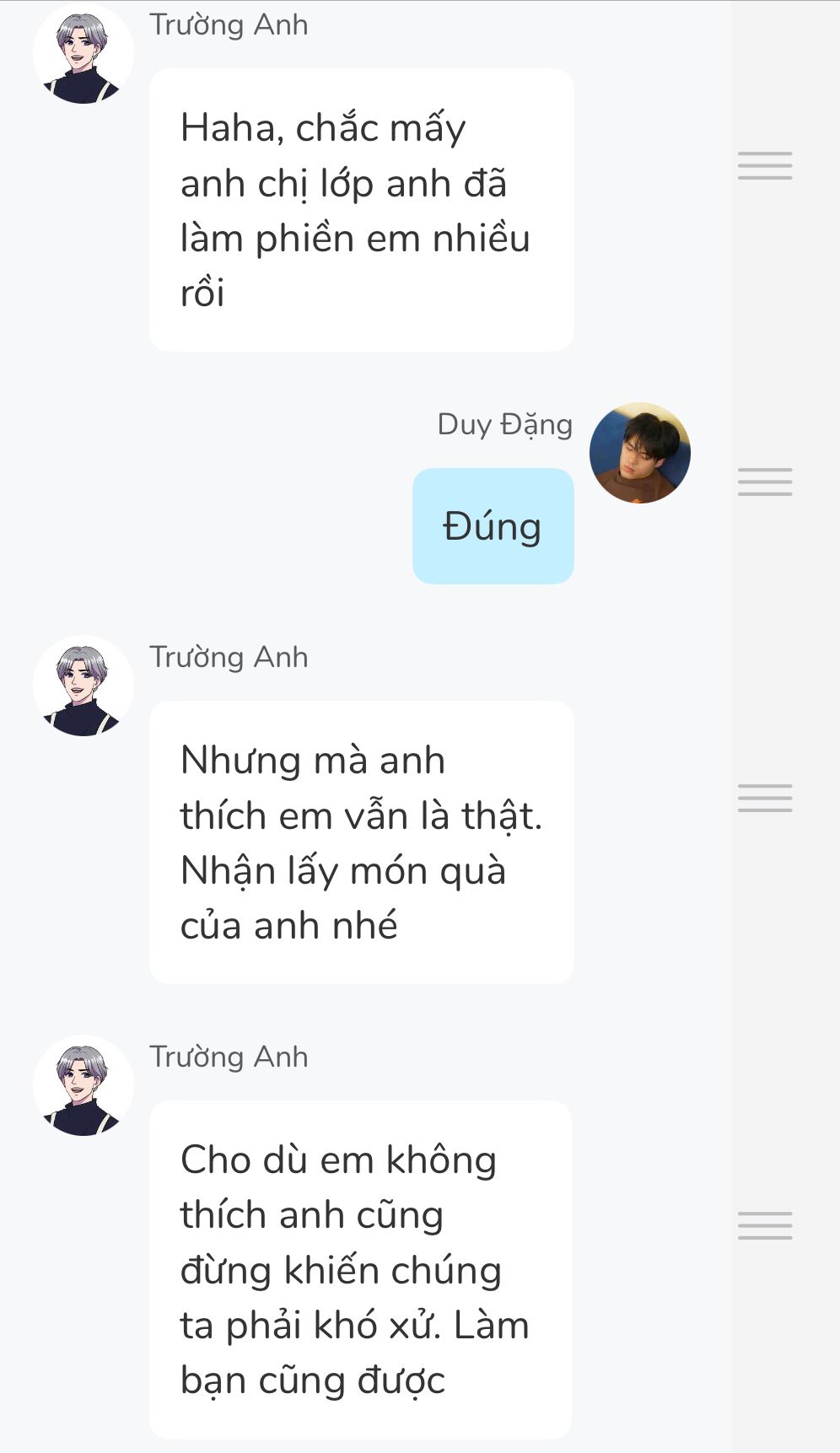Tap the handle next to the "Đúng" message
The height and width of the screenshot is (1453, 840).
point(764,482)
